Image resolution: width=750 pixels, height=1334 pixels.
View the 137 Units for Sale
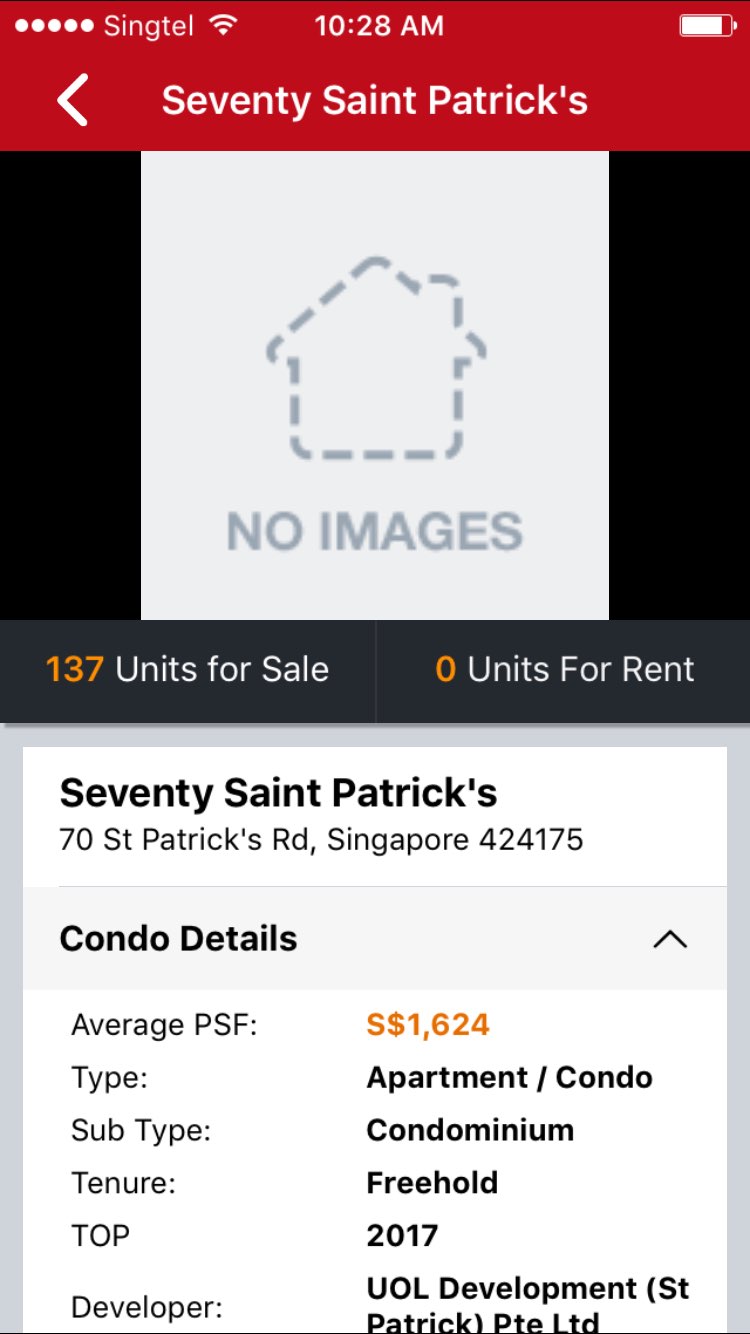(x=187, y=669)
